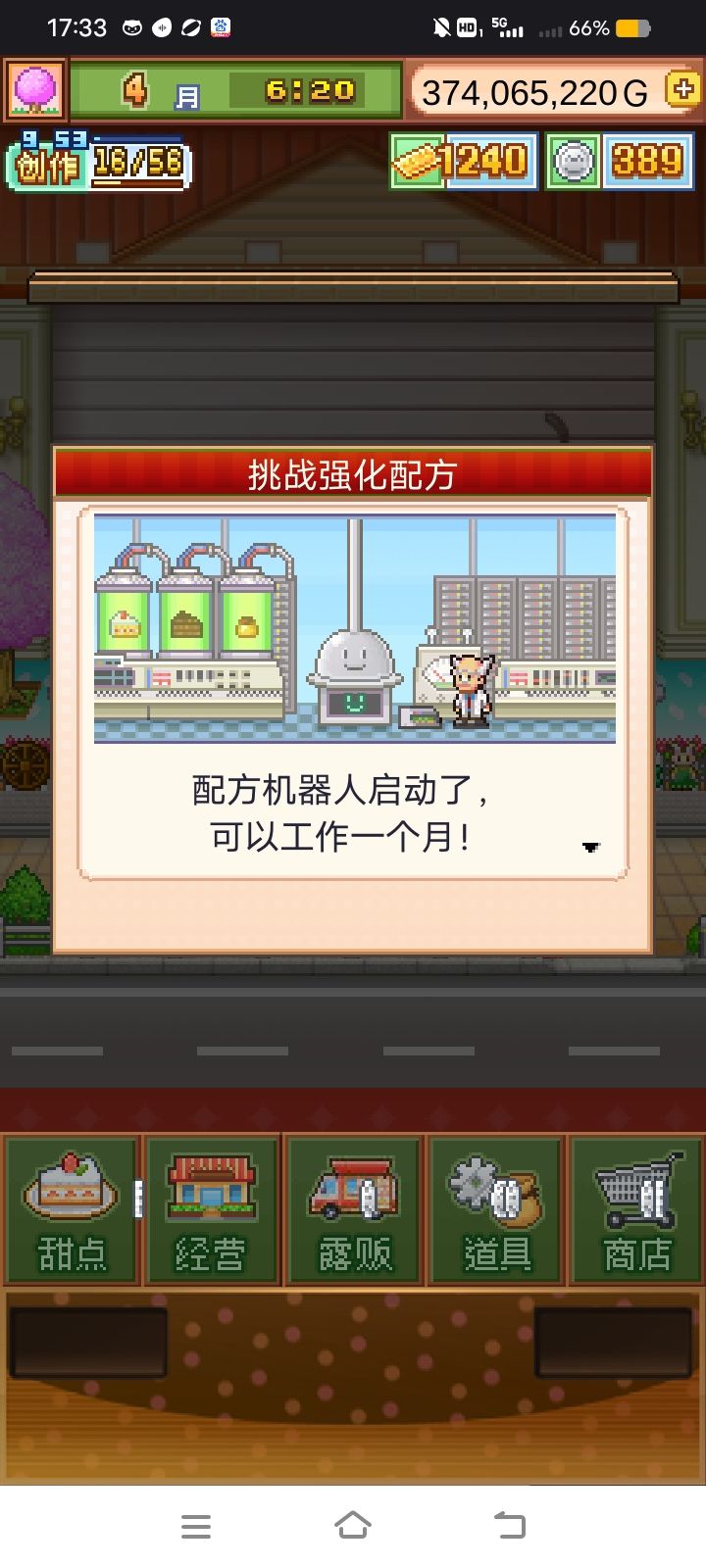Select the 甜点 dessert menu icon
The image size is (706, 1568).
[x=69, y=1210]
